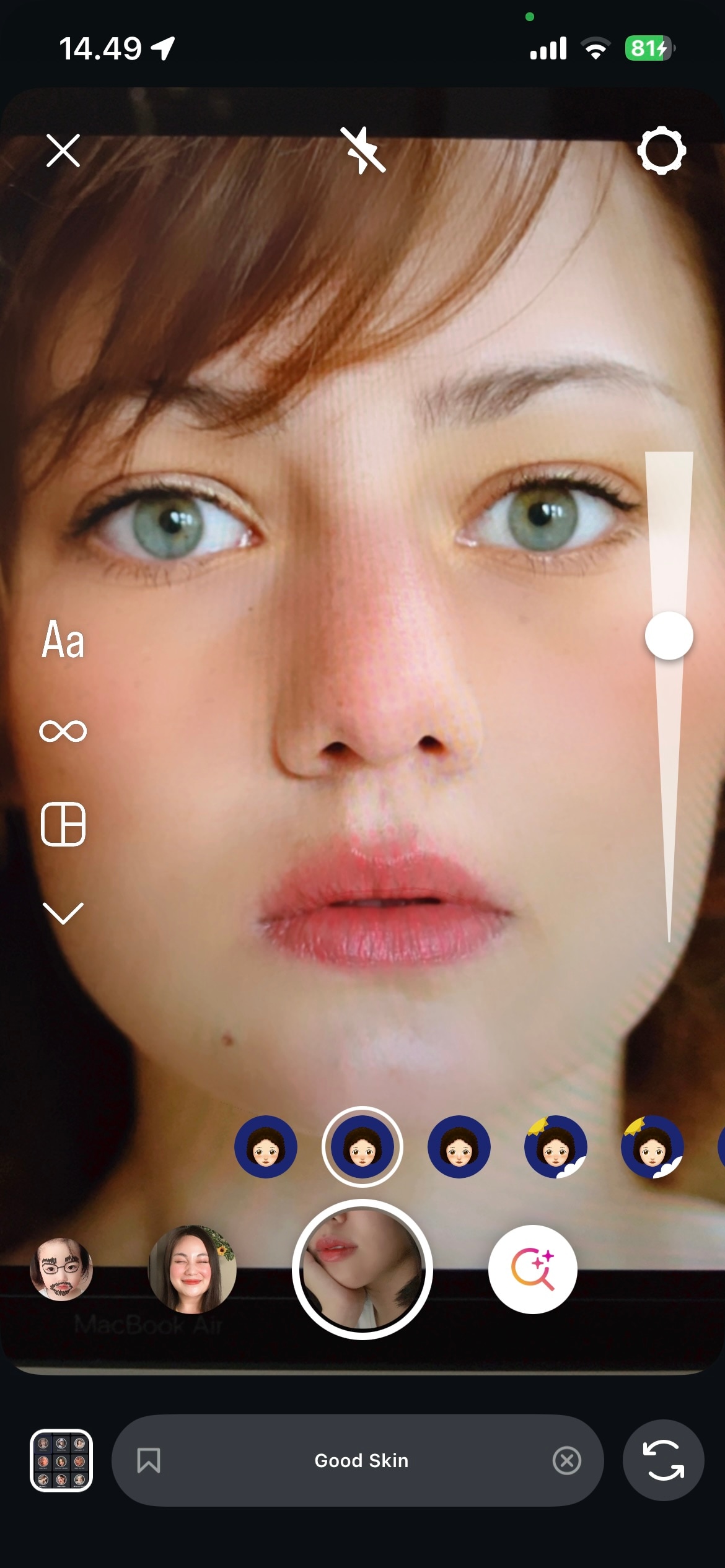725x1568 pixels.
Task: Open camera settings with the gear icon
Action: coord(662,152)
